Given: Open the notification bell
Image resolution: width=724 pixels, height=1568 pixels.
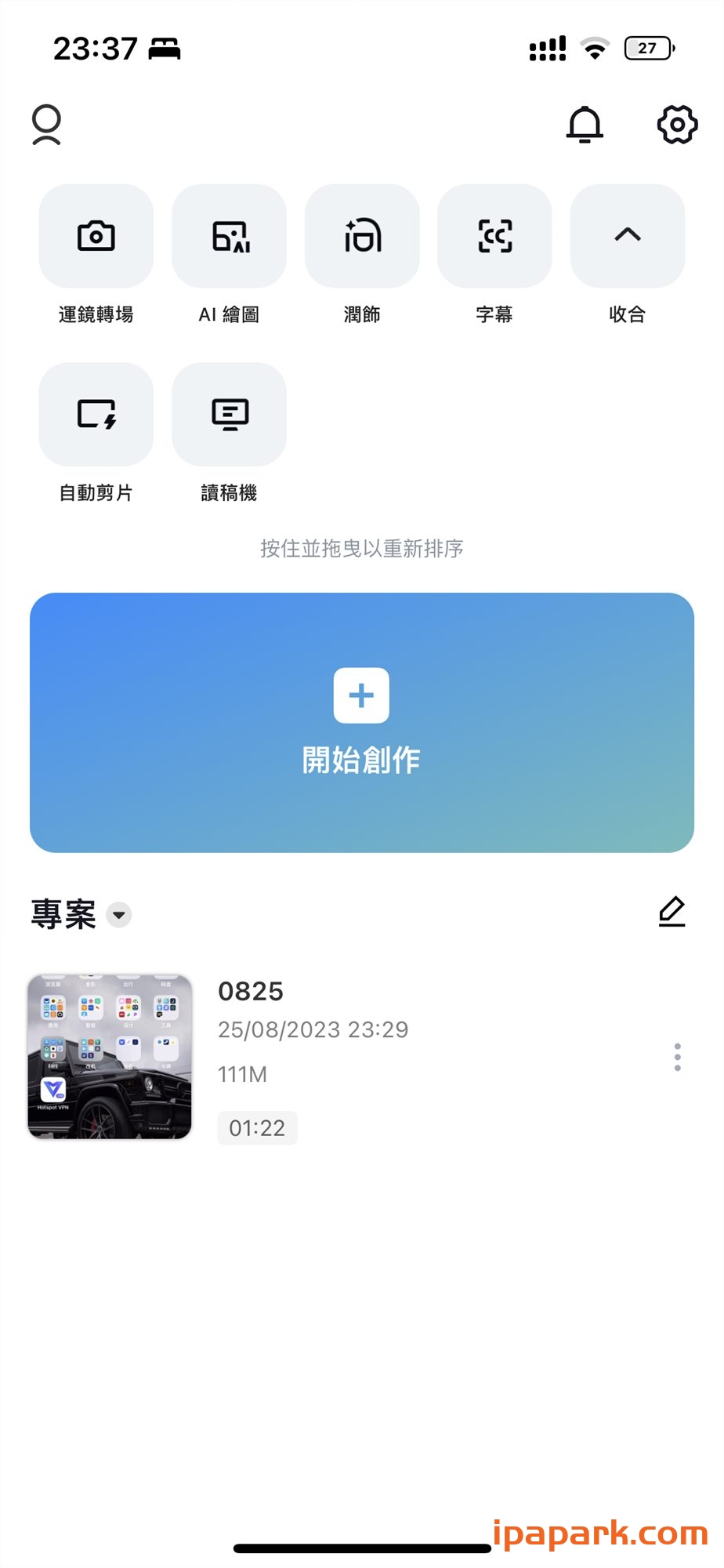Looking at the screenshot, I should [x=585, y=125].
